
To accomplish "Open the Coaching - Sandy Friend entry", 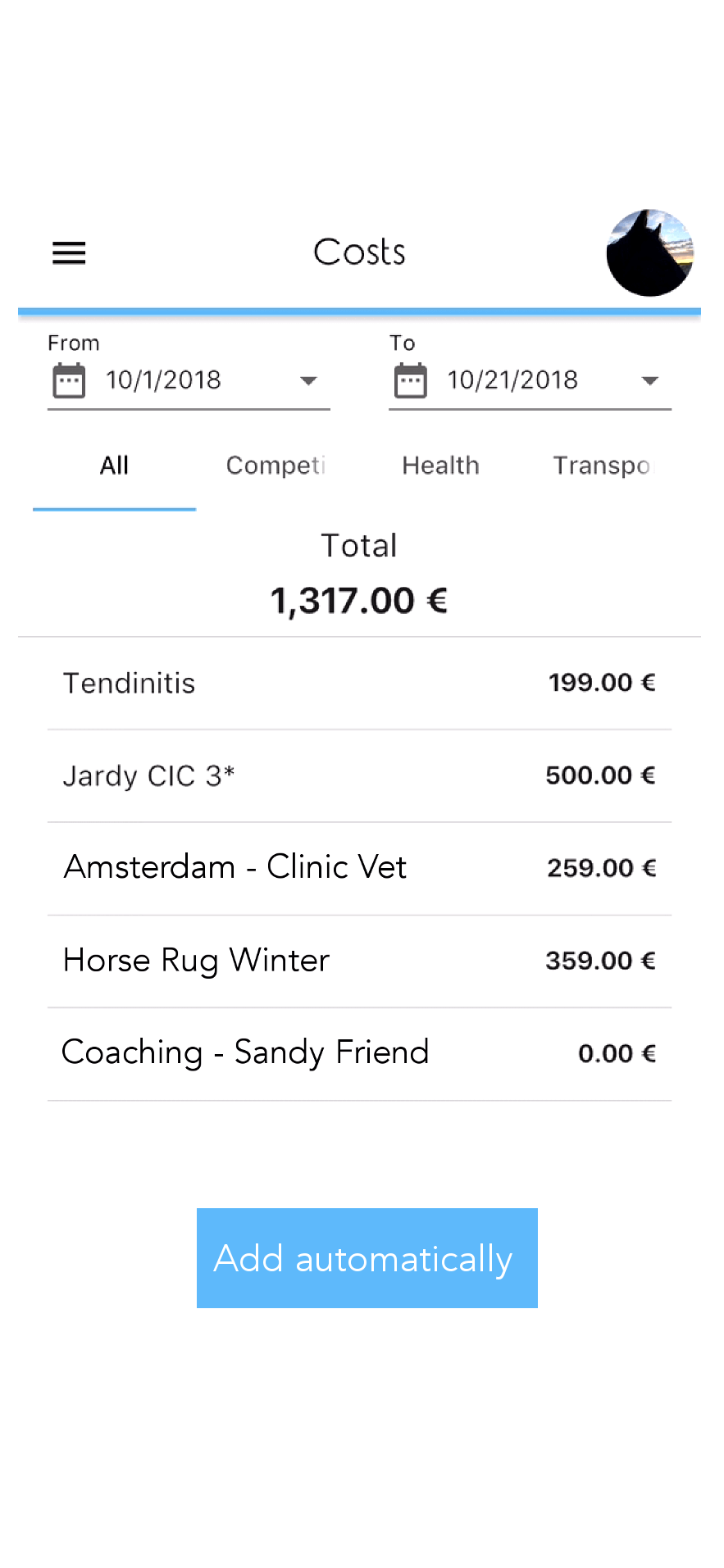I will pyautogui.click(x=359, y=1054).
